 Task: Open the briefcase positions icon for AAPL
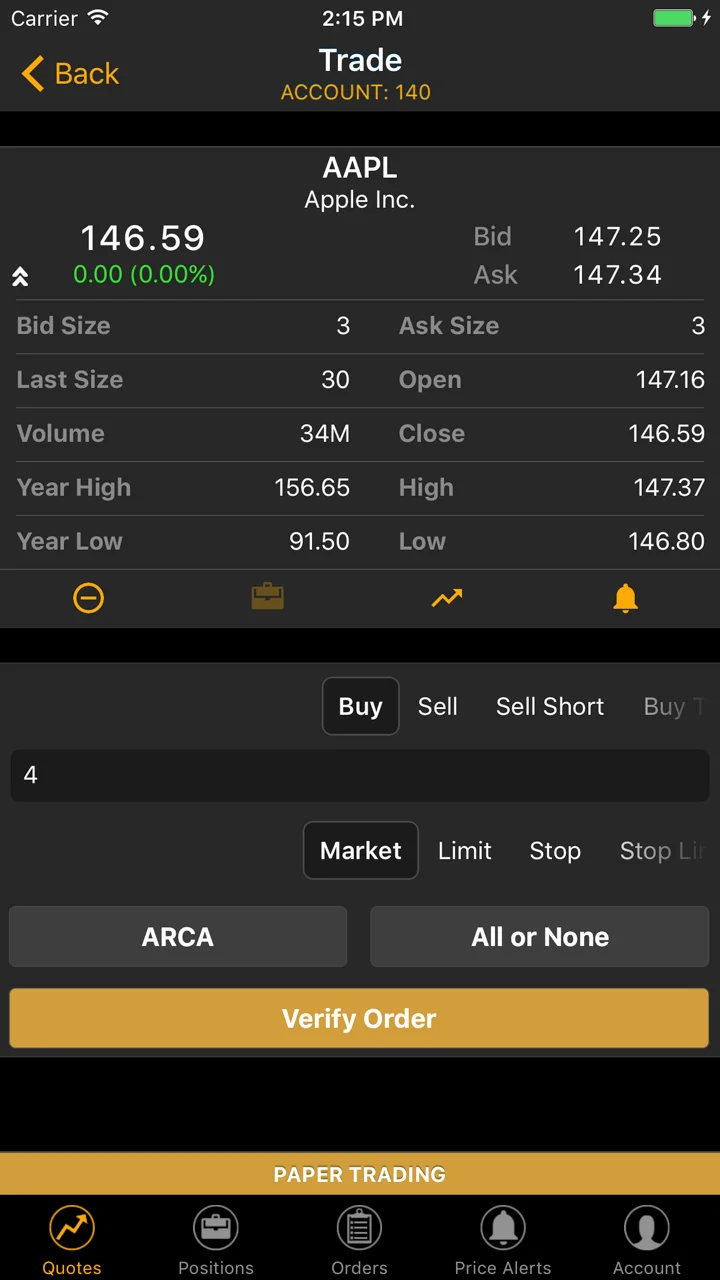[268, 598]
